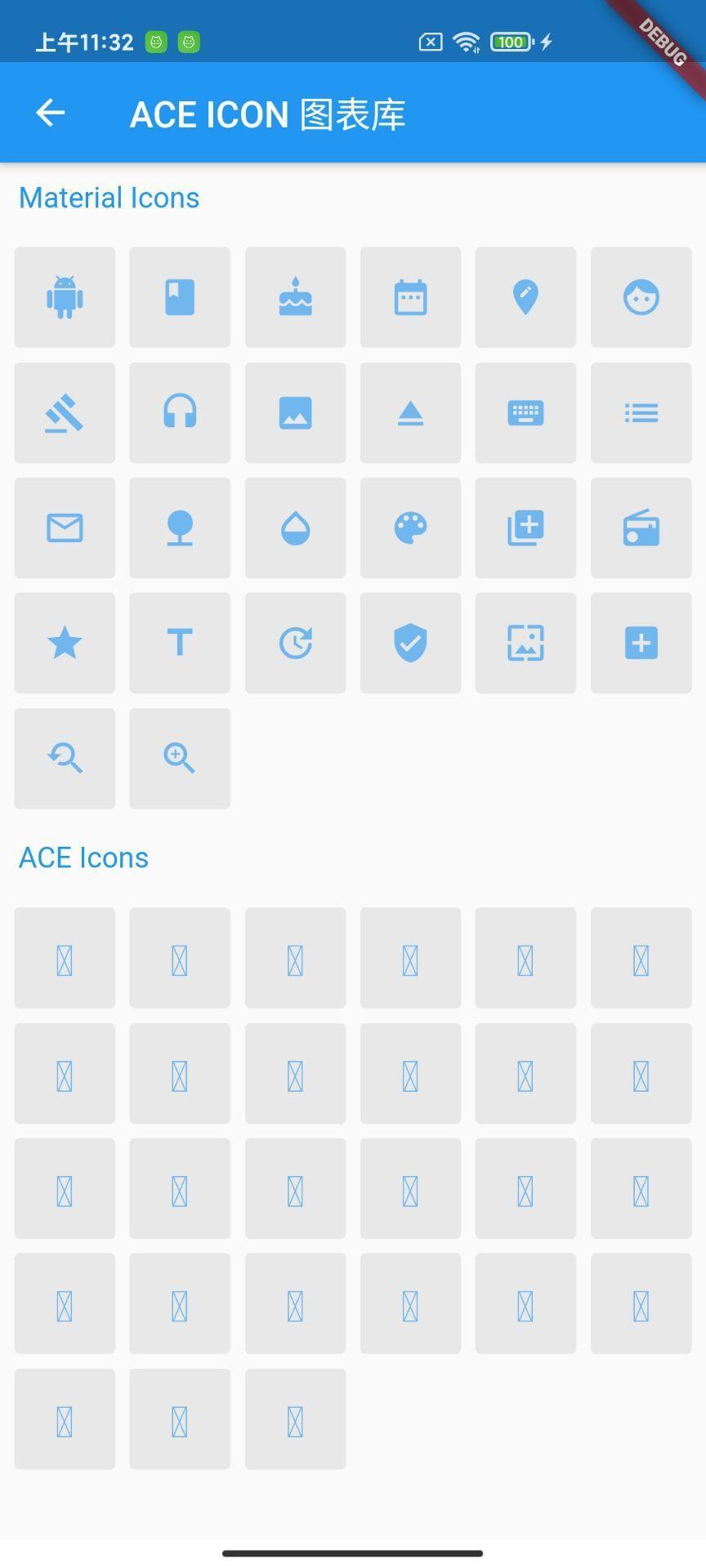This screenshot has width=706, height=1568.
Task: Select the star icon tile
Action: (65, 643)
